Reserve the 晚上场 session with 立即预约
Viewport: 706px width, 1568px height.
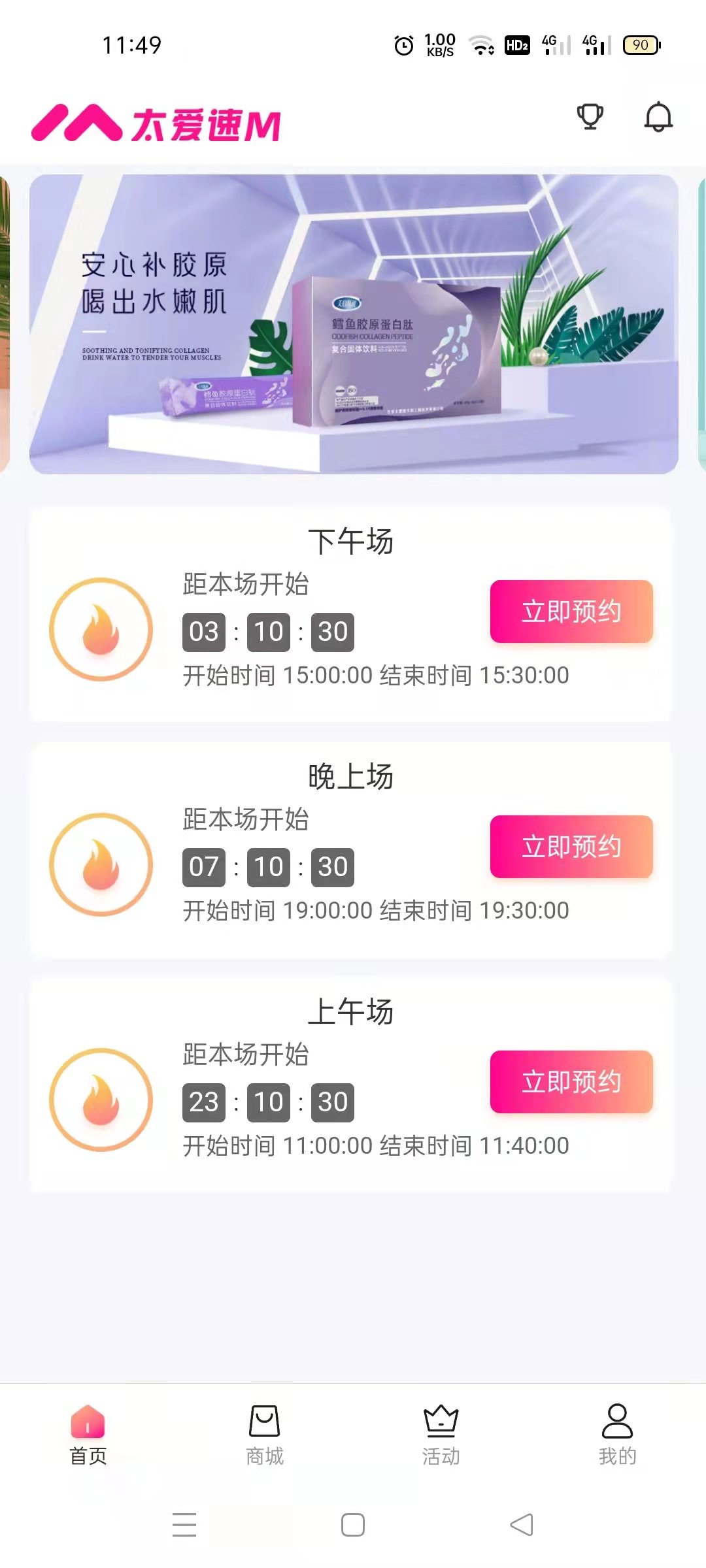tap(571, 847)
